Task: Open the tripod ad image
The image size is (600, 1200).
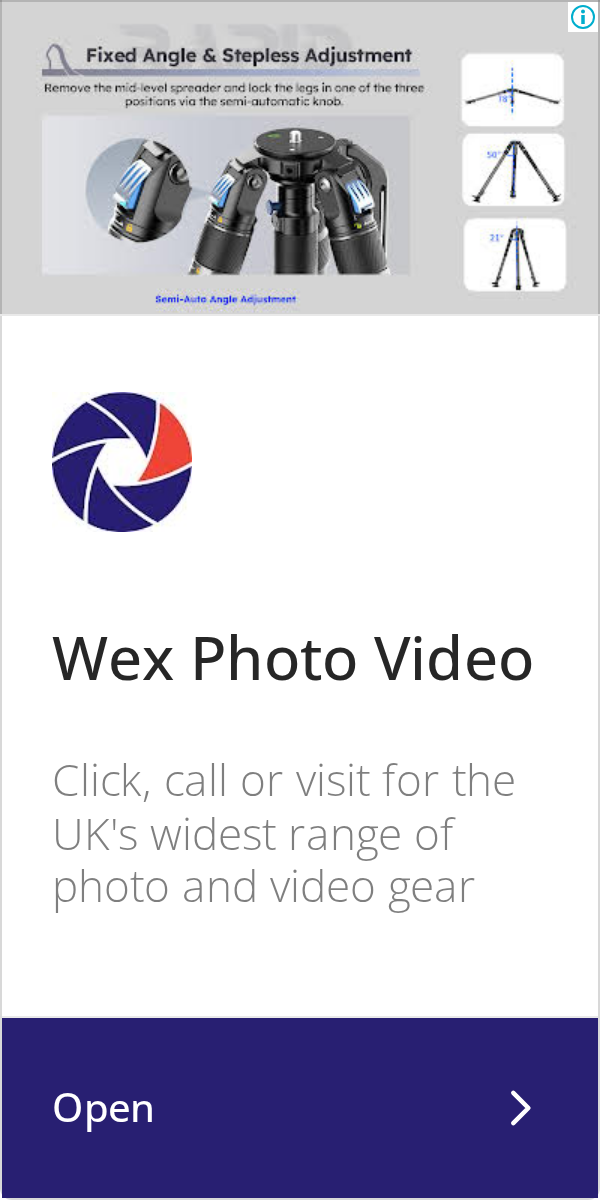Action: click(300, 158)
